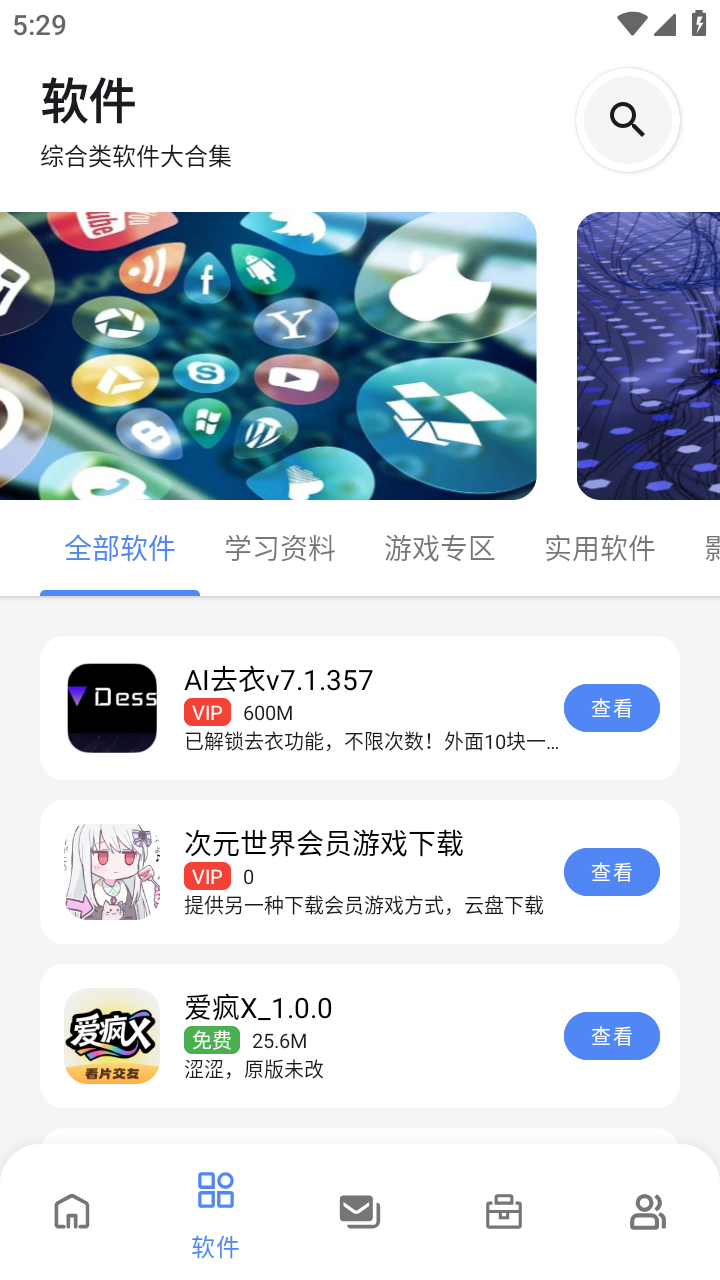Open the mail/message icon in bottom bar
Image resolution: width=720 pixels, height=1280 pixels.
click(x=359, y=1211)
